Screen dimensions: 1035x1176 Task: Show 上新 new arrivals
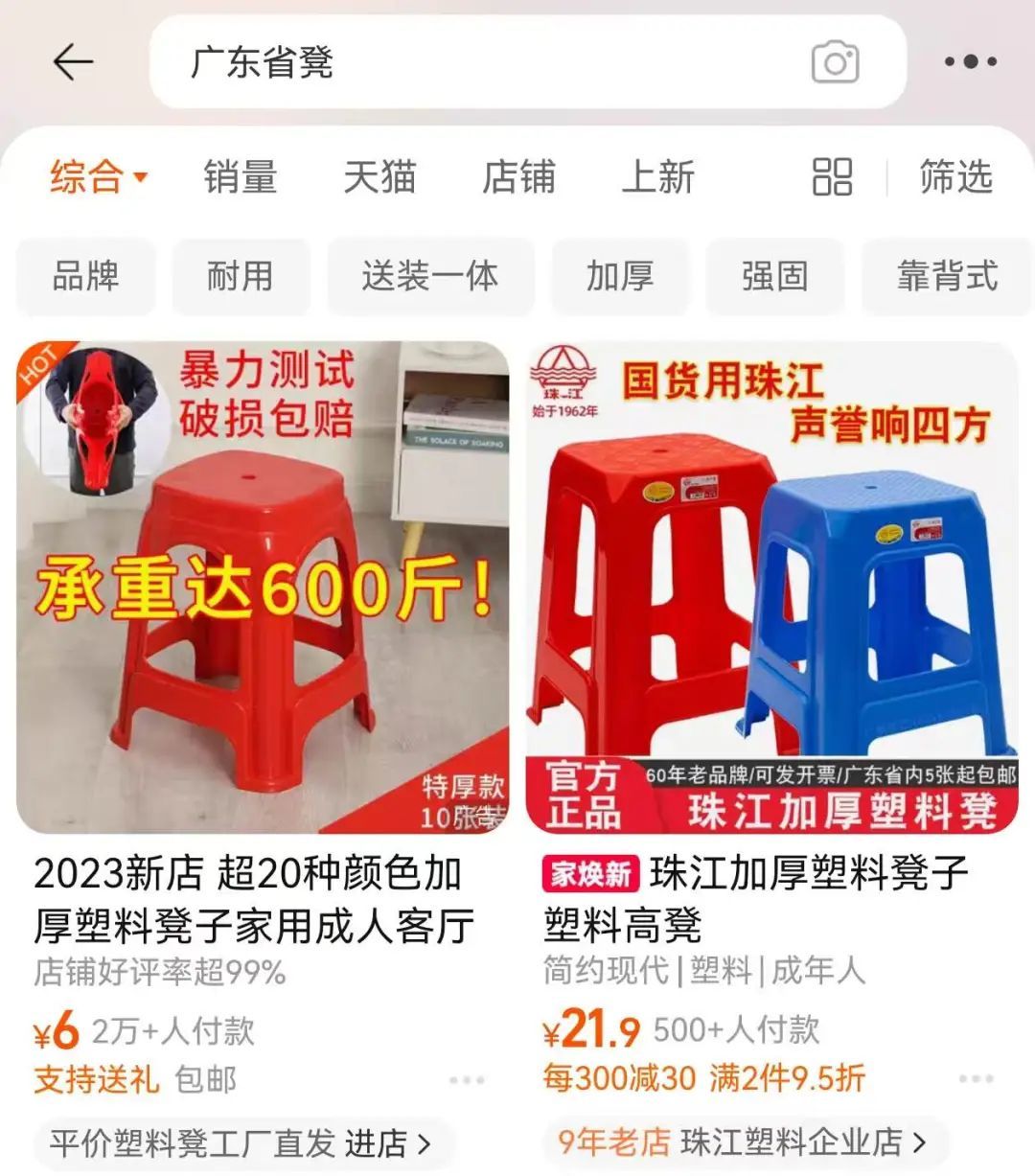click(x=657, y=177)
